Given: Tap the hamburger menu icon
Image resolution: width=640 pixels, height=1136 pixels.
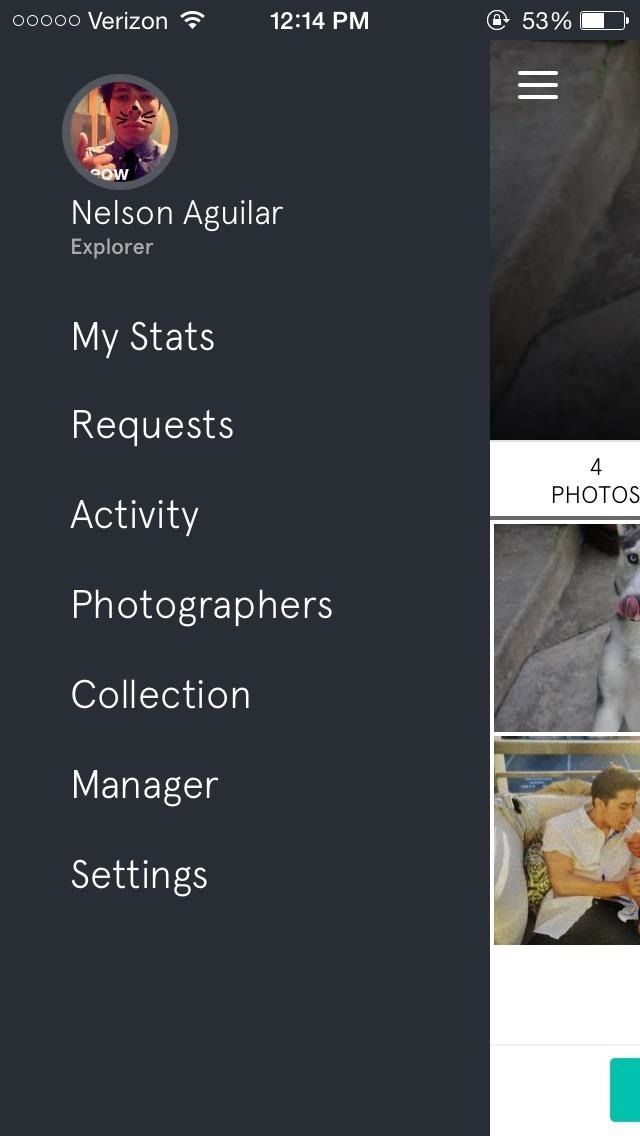Looking at the screenshot, I should click(537, 85).
